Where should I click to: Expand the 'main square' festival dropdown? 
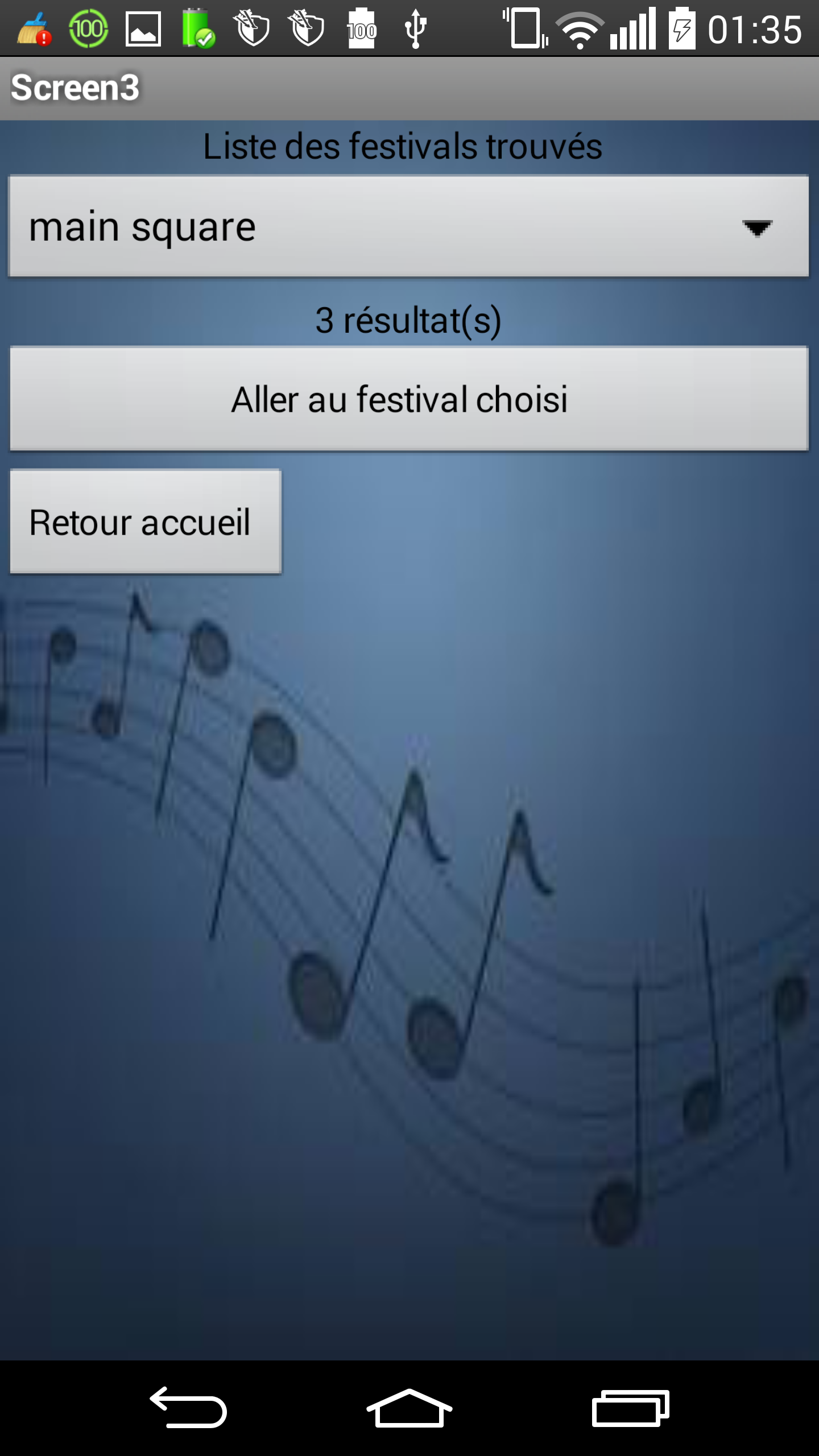pos(408,227)
